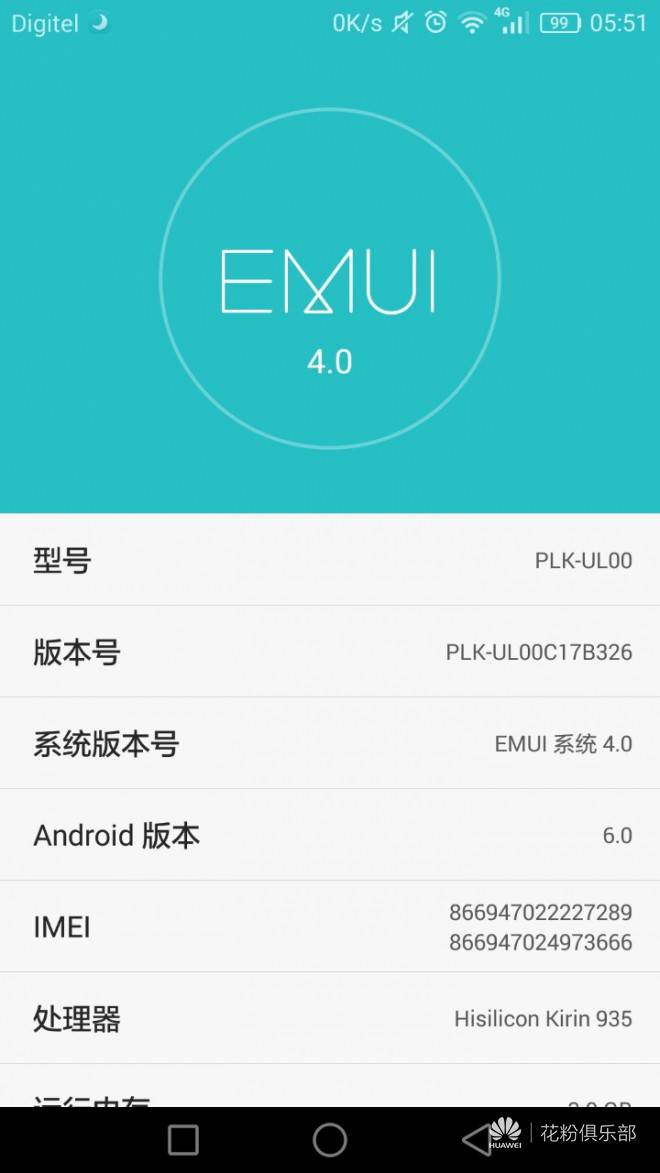
Task: Open recent apps with the square button
Action: click(x=183, y=1139)
